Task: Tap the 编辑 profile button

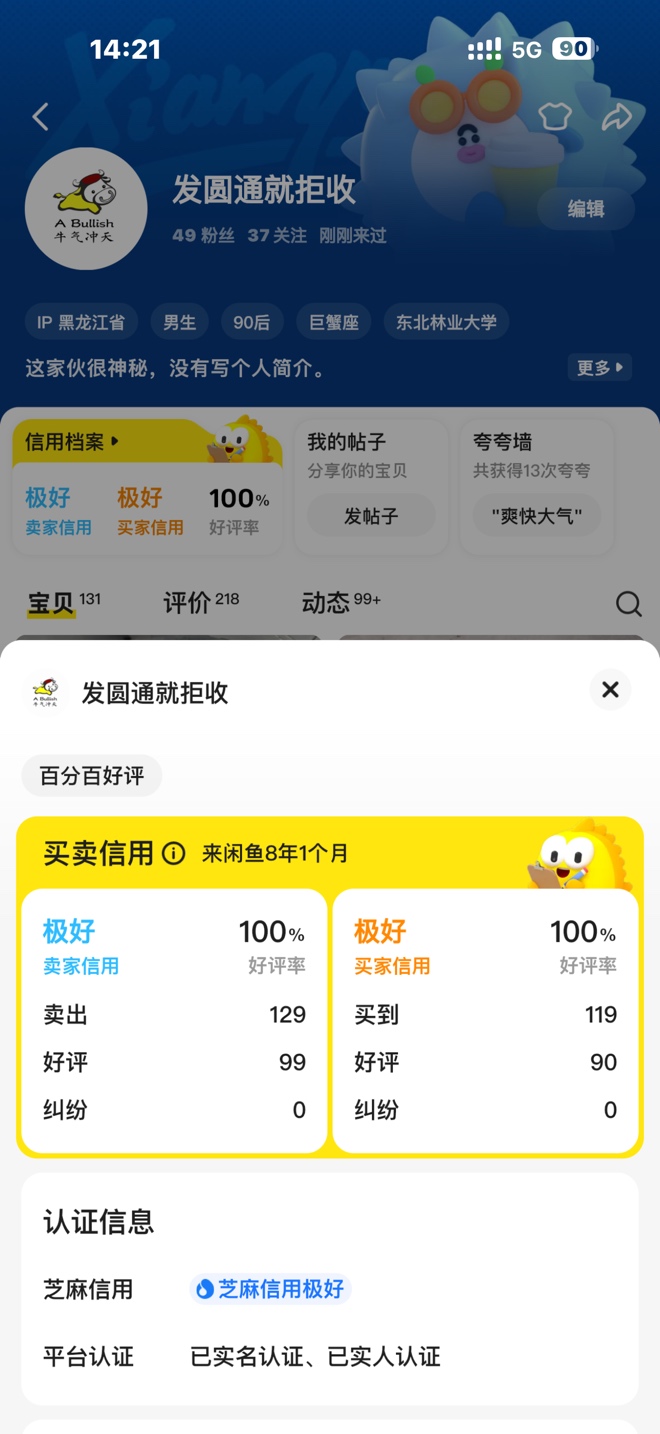Action: pyautogui.click(x=586, y=208)
